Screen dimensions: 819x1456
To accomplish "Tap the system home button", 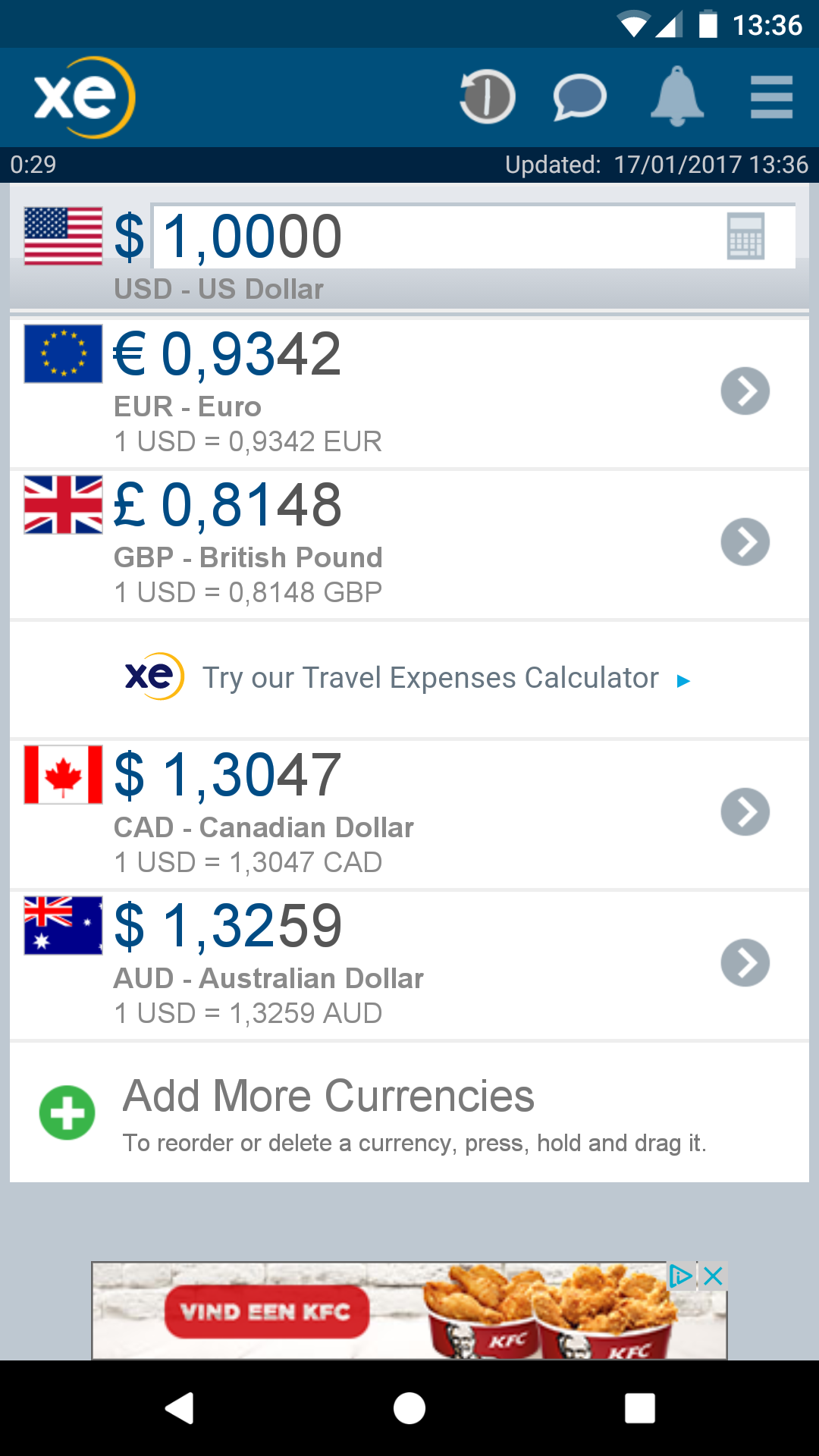I will 409,1408.
